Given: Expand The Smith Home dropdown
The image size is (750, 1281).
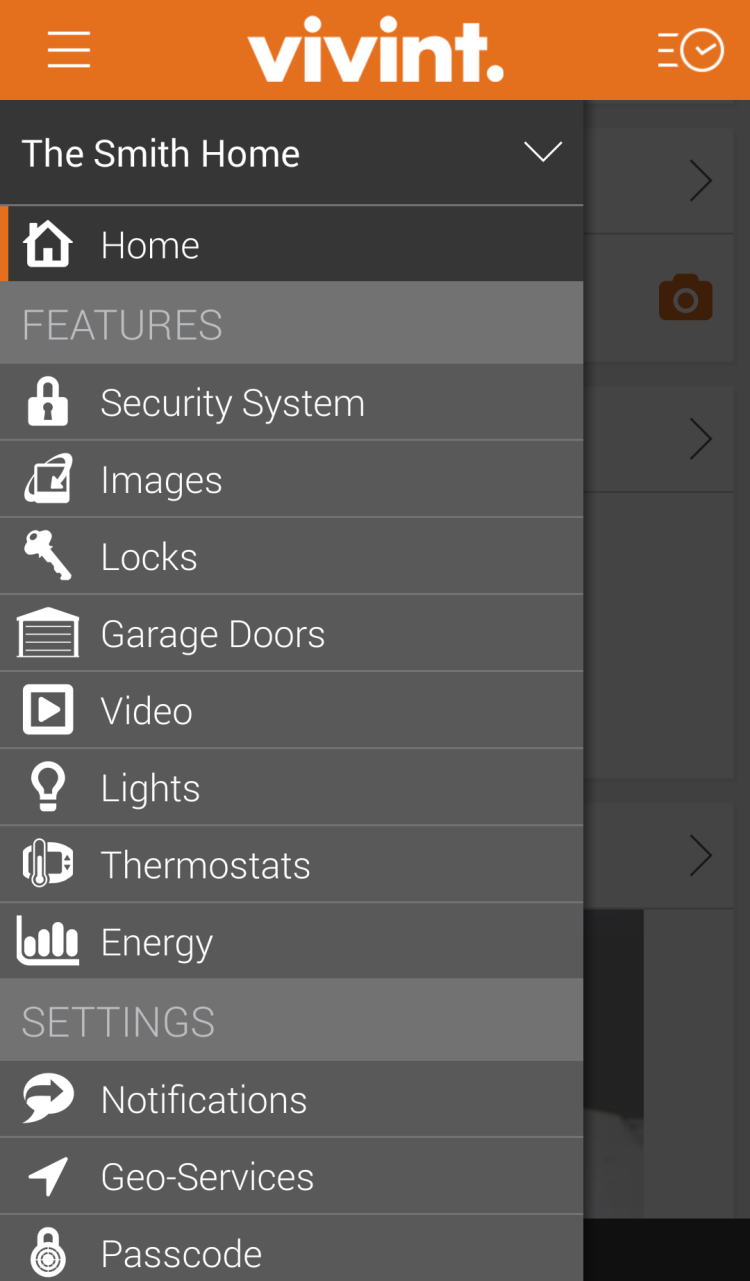Looking at the screenshot, I should click(x=542, y=153).
